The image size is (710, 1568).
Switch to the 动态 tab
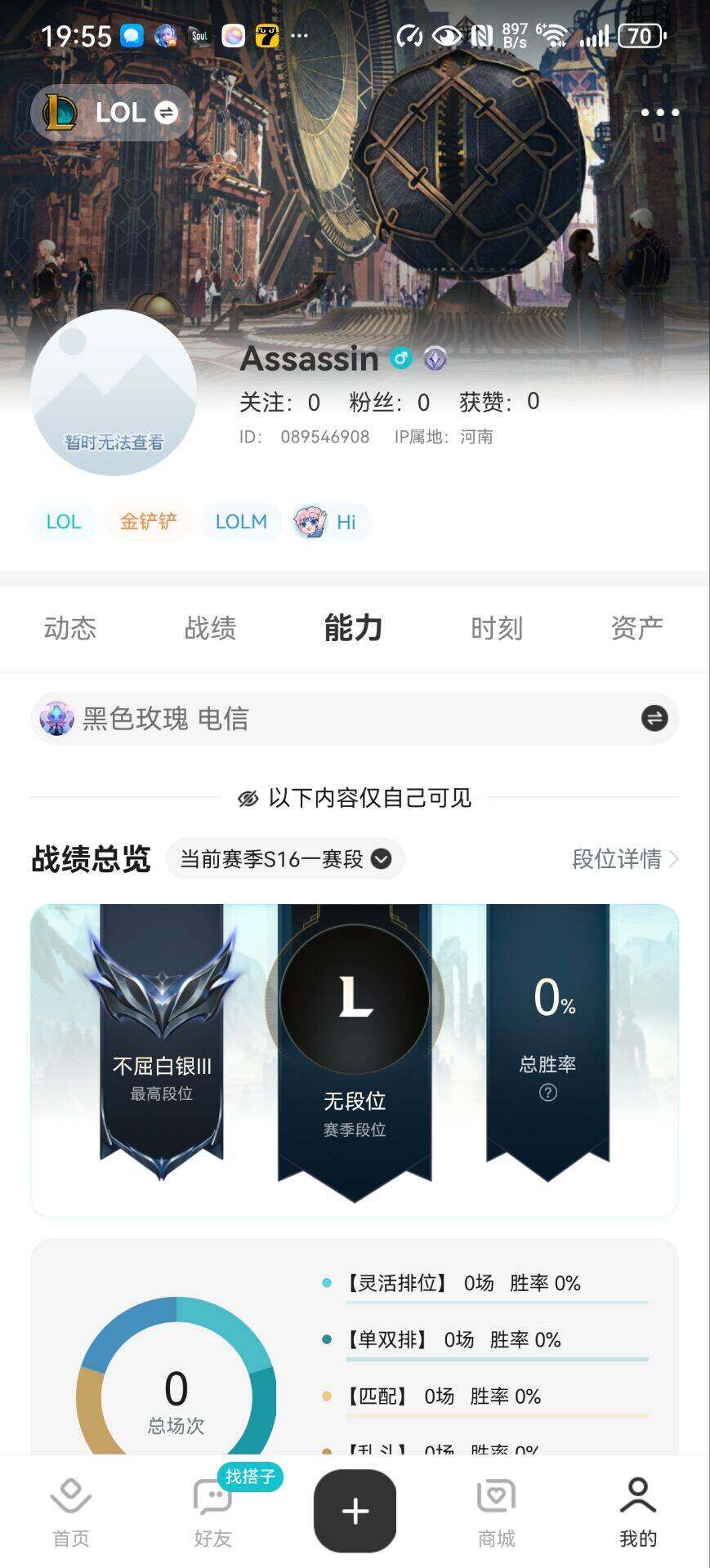pyautogui.click(x=70, y=628)
